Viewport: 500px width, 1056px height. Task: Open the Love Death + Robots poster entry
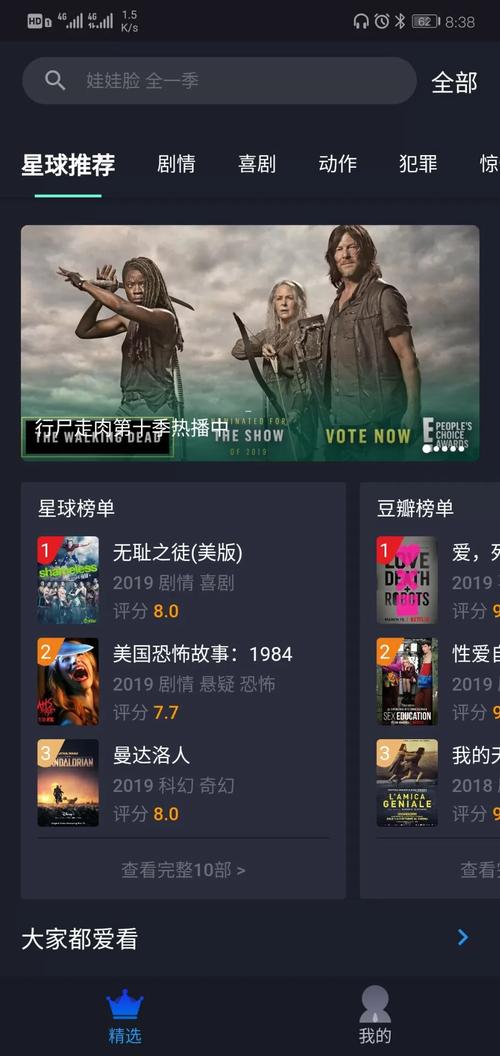pyautogui.click(x=407, y=580)
